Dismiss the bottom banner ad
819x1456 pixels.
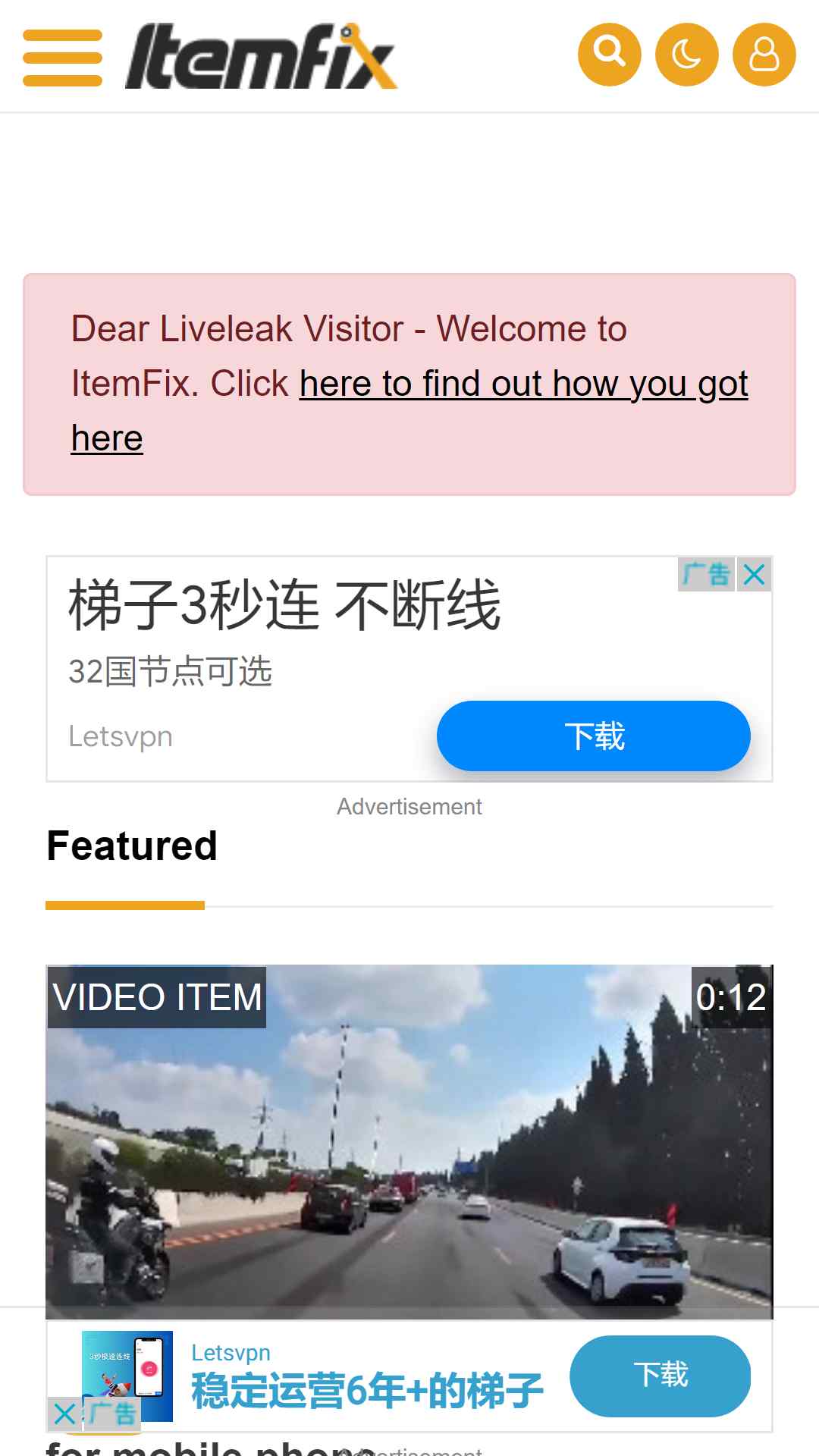coord(64,1414)
